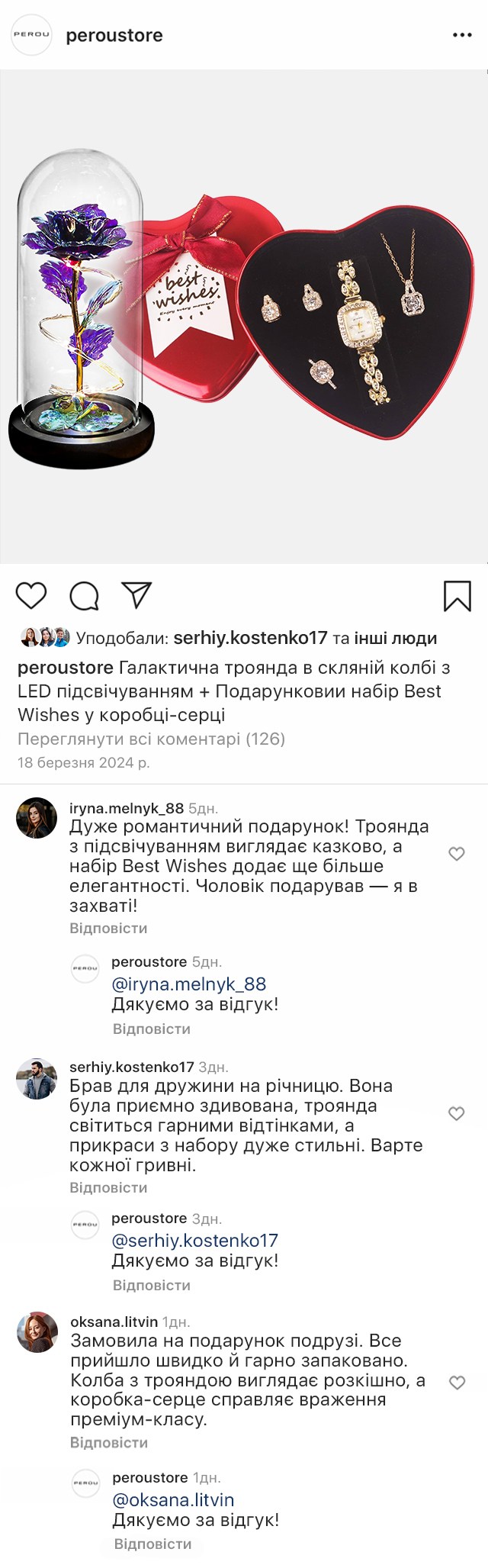Reply to oksana.litvin's comment
The width and height of the screenshot is (488, 1568).
pos(109,1443)
